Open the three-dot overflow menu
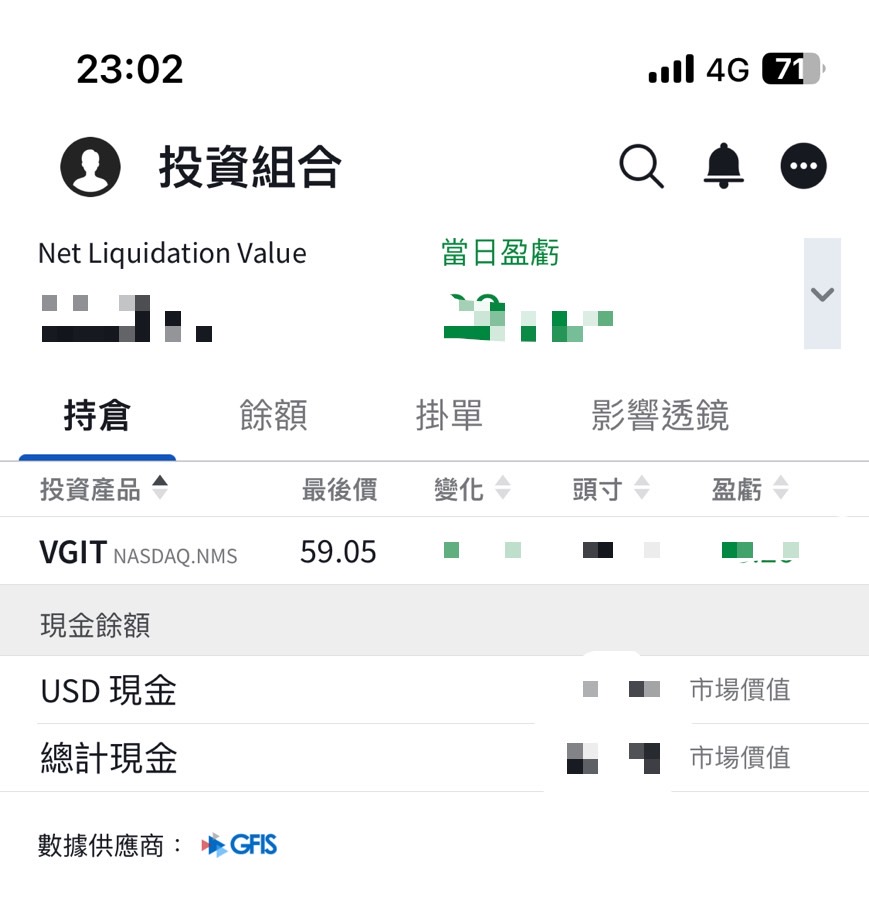The image size is (869, 921). tap(803, 166)
